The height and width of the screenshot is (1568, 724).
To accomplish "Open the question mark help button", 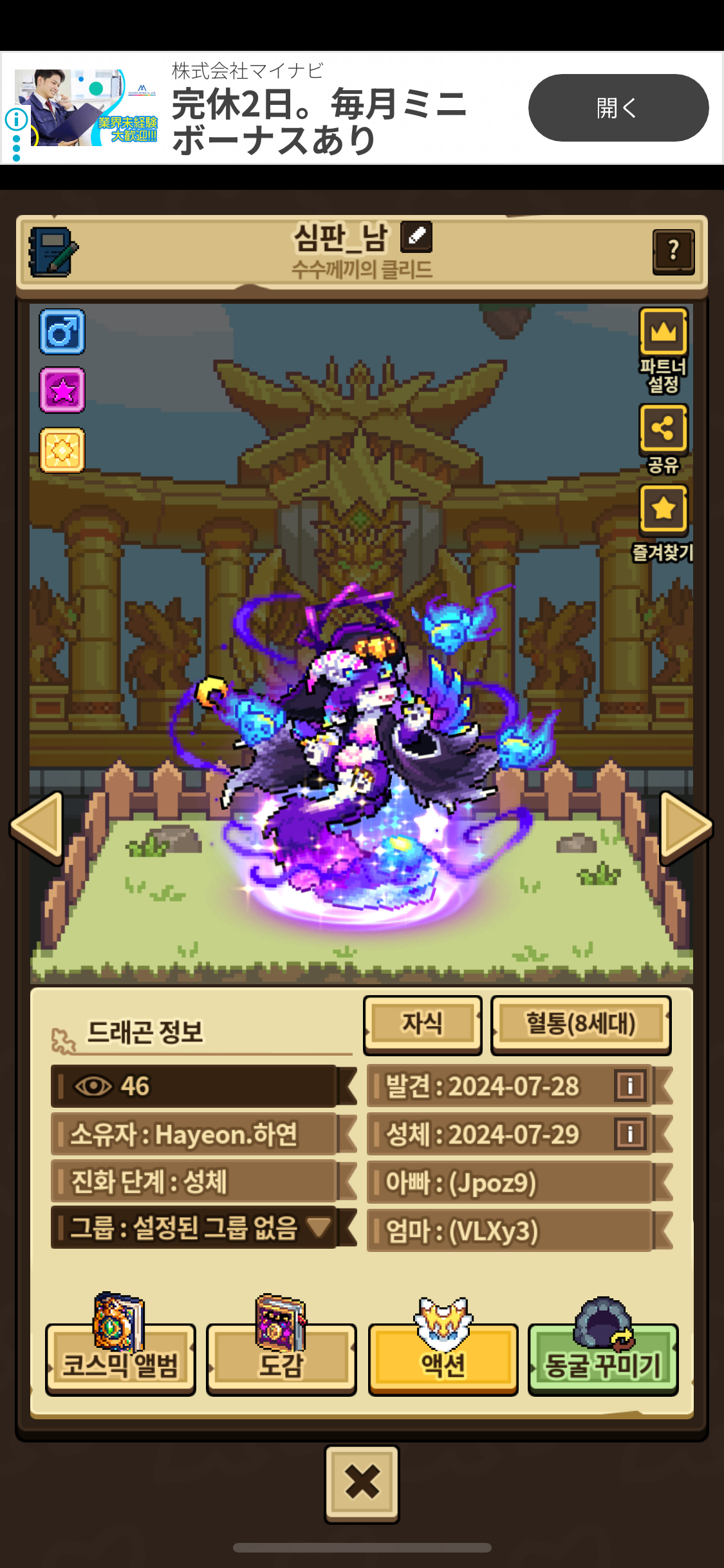I will (x=673, y=251).
